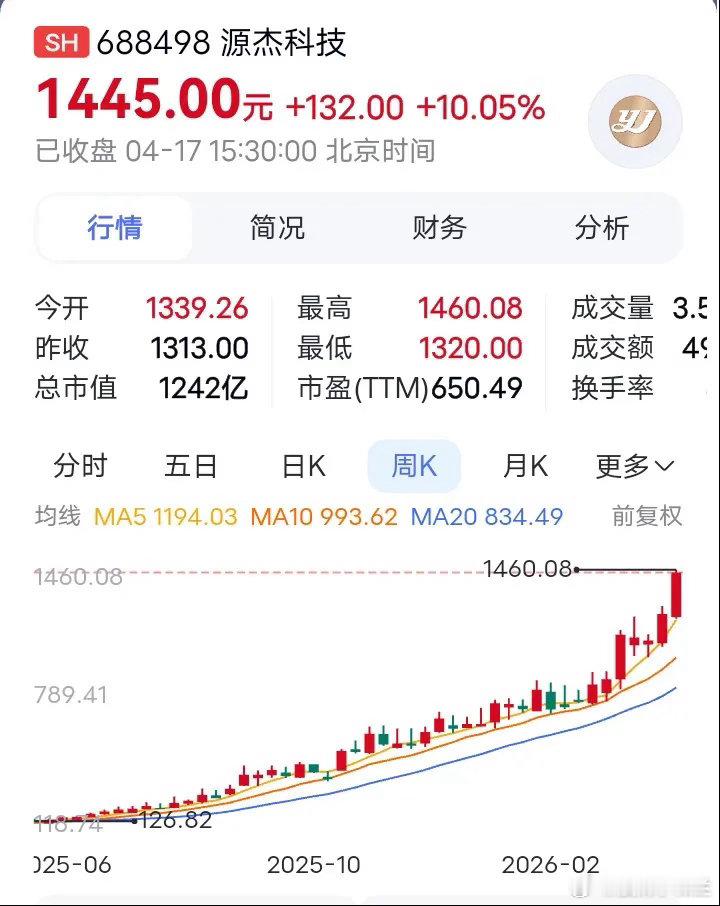Switch to the 五日 five-day chart
Image resolution: width=720 pixels, height=906 pixels.
(191, 466)
